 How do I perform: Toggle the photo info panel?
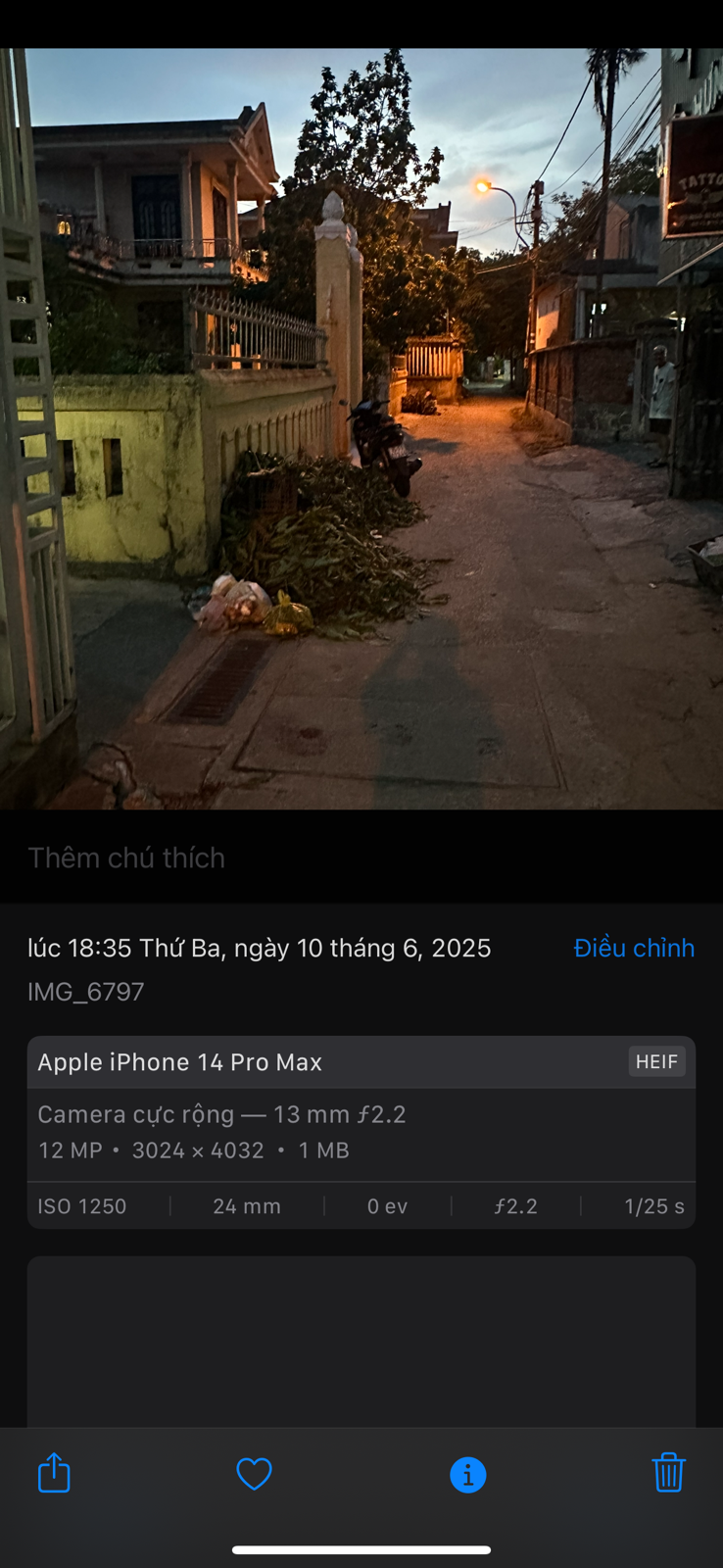pyautogui.click(x=467, y=1474)
